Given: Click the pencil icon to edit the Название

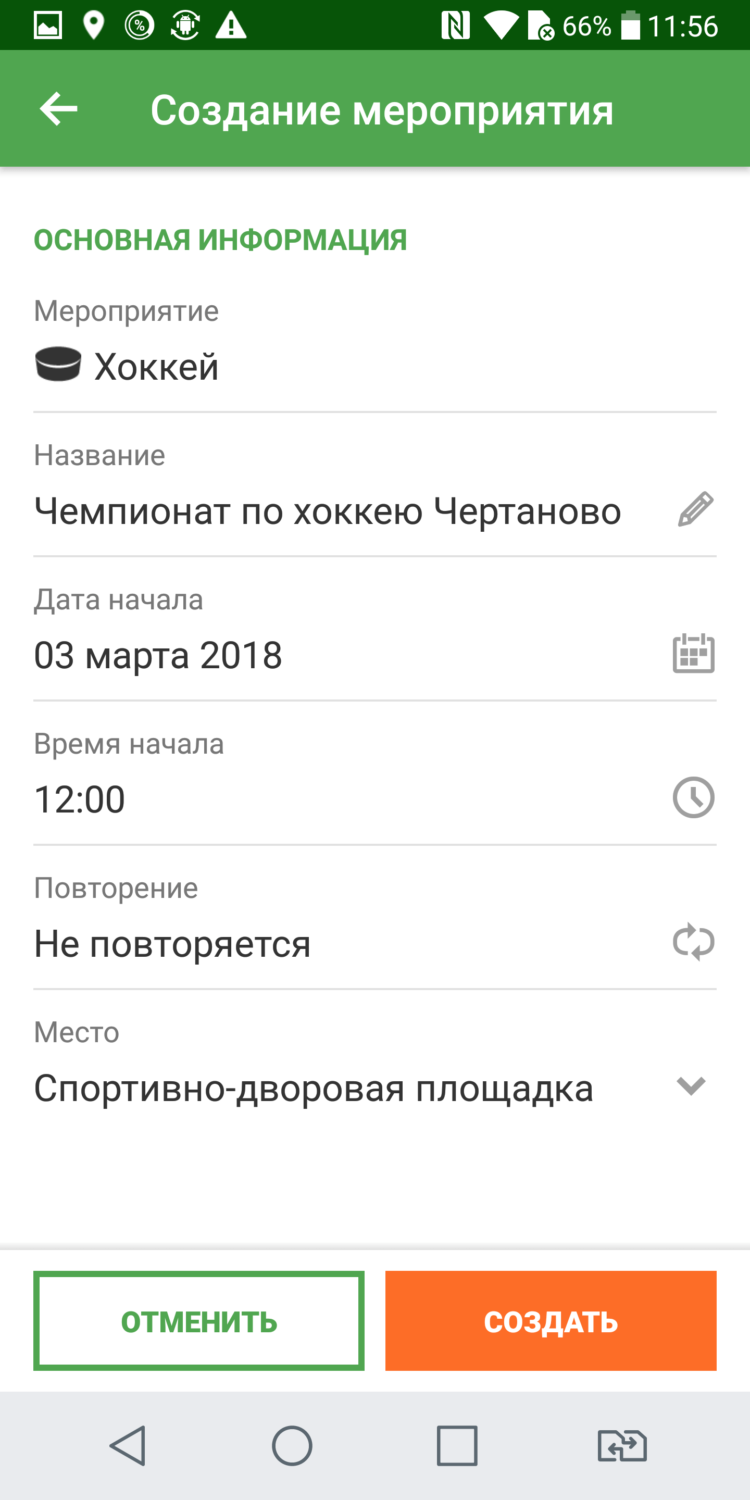Looking at the screenshot, I should [x=693, y=510].
